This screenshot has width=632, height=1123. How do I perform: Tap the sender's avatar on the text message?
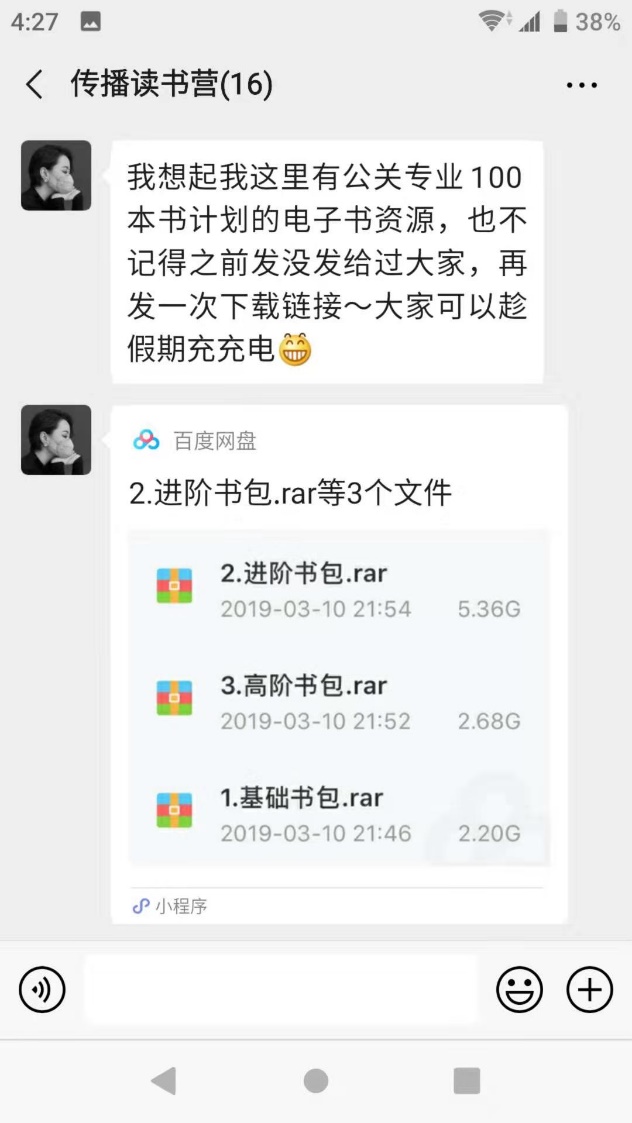[56, 175]
